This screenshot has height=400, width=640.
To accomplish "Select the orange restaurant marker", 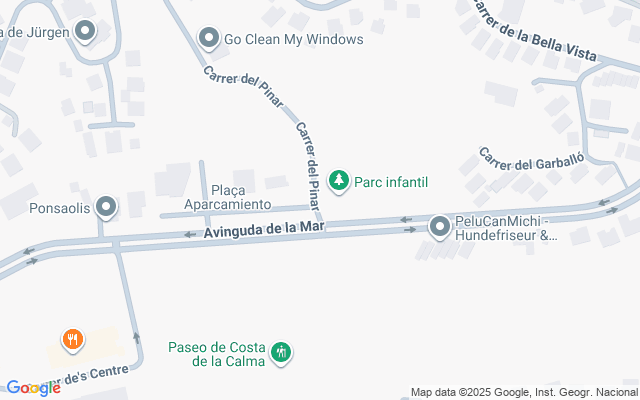I will coord(72,340).
